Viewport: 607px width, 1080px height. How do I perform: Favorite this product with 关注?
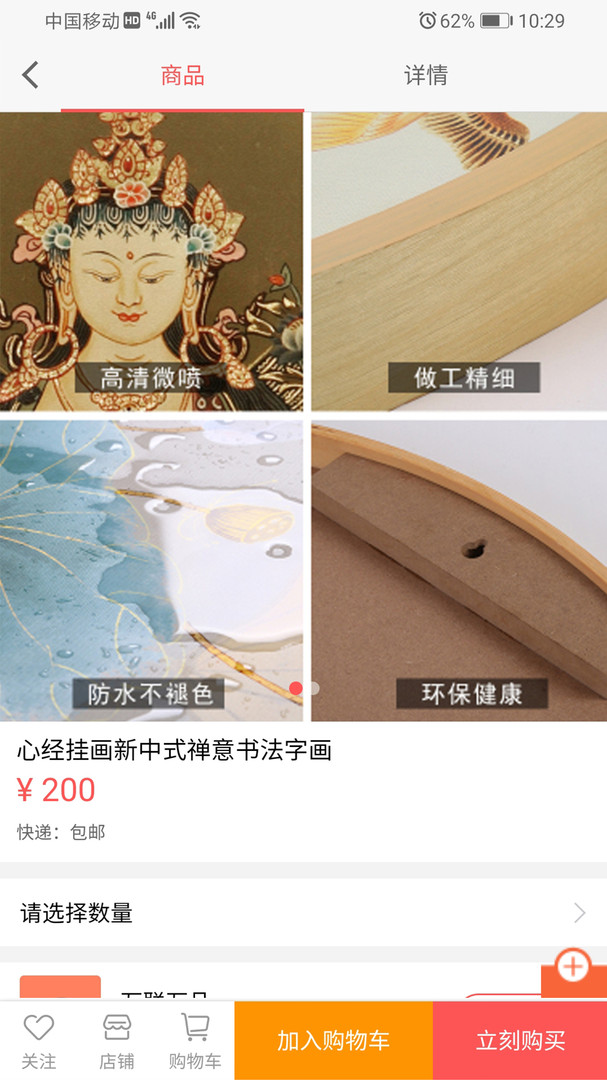(39, 1041)
